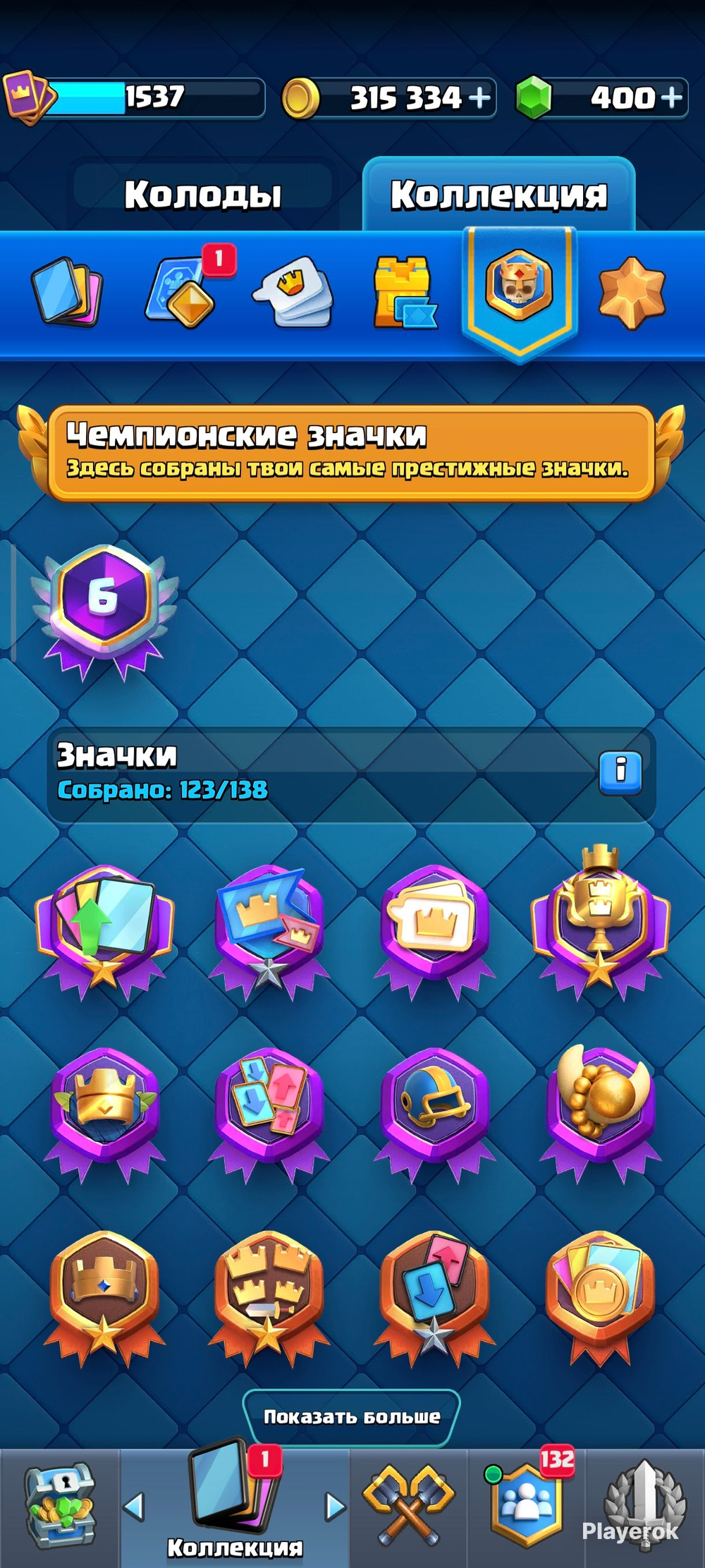This screenshot has width=705, height=1568.
Task: Open the card upgrade badge with green arrow
Action: tap(104, 931)
